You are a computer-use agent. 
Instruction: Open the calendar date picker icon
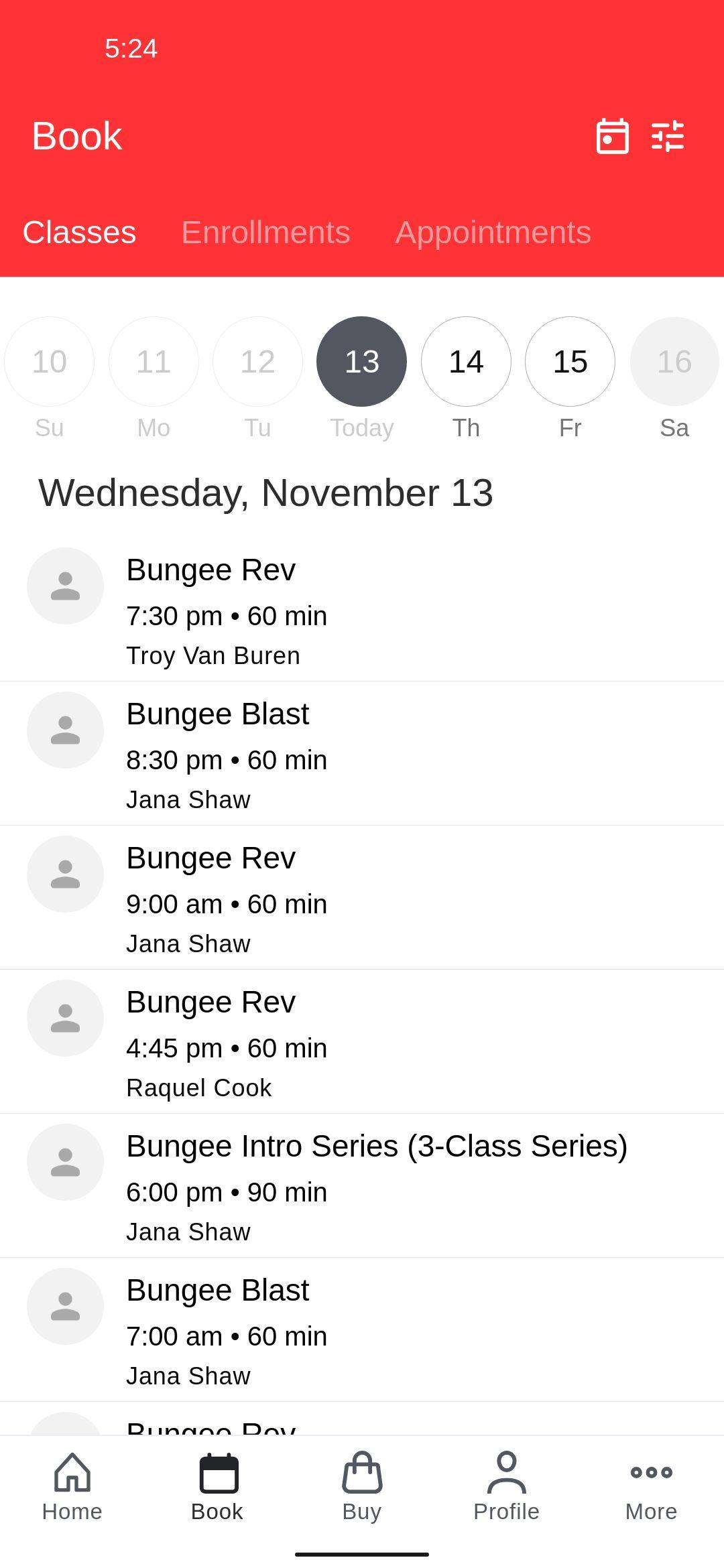612,136
